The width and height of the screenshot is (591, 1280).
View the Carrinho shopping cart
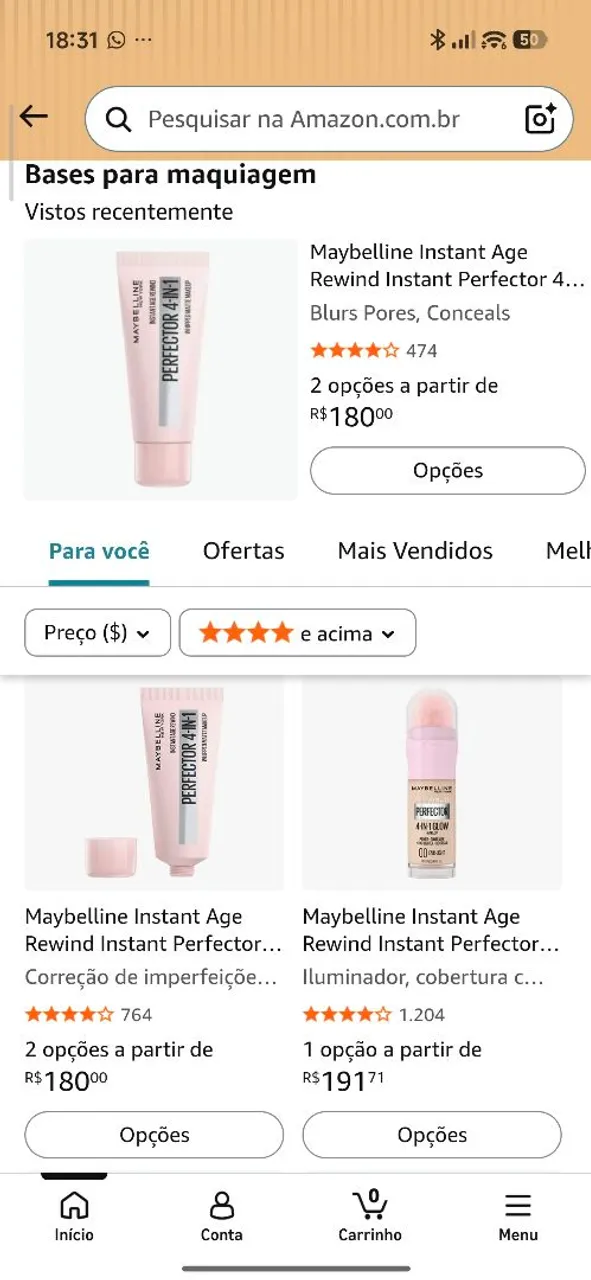(370, 1216)
